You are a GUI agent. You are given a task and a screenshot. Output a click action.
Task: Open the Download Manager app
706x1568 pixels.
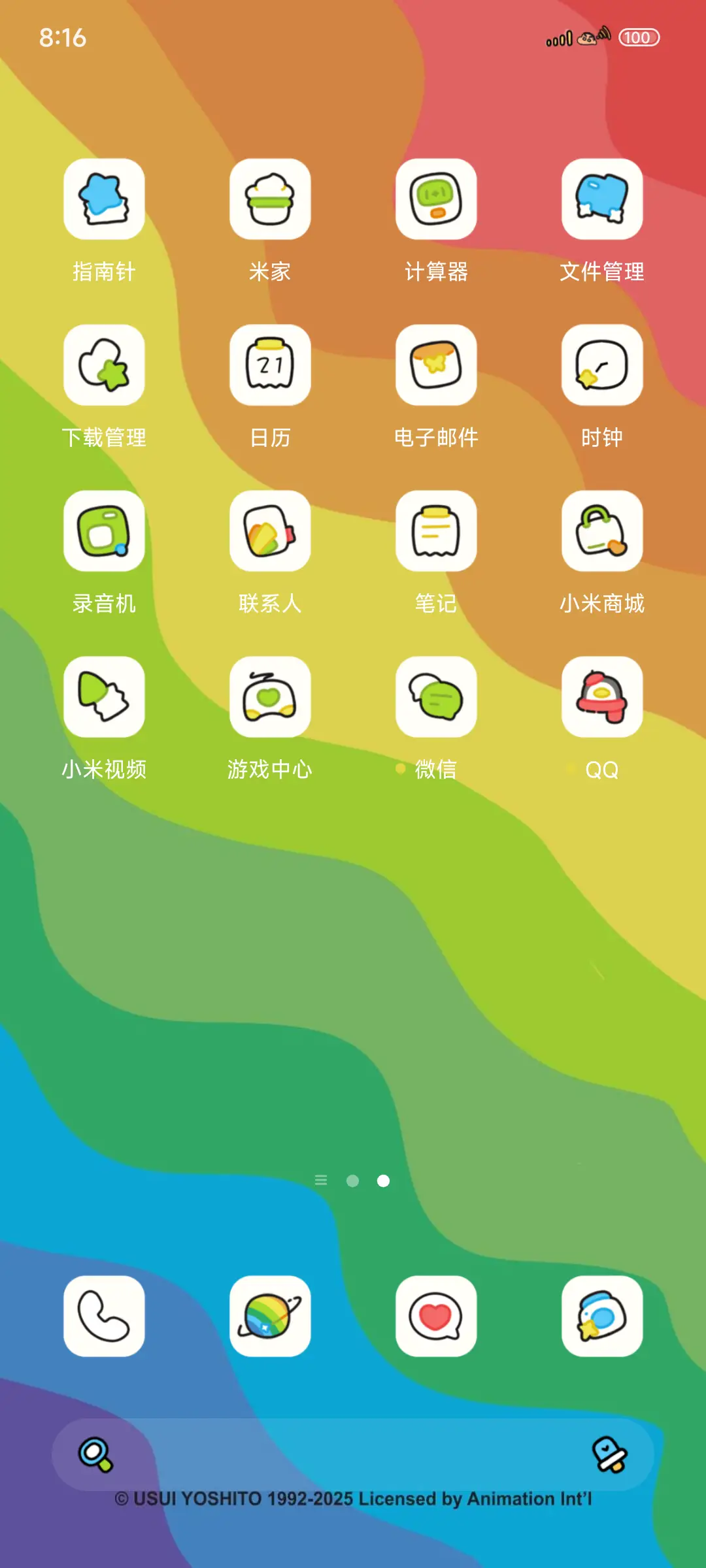[x=105, y=366]
